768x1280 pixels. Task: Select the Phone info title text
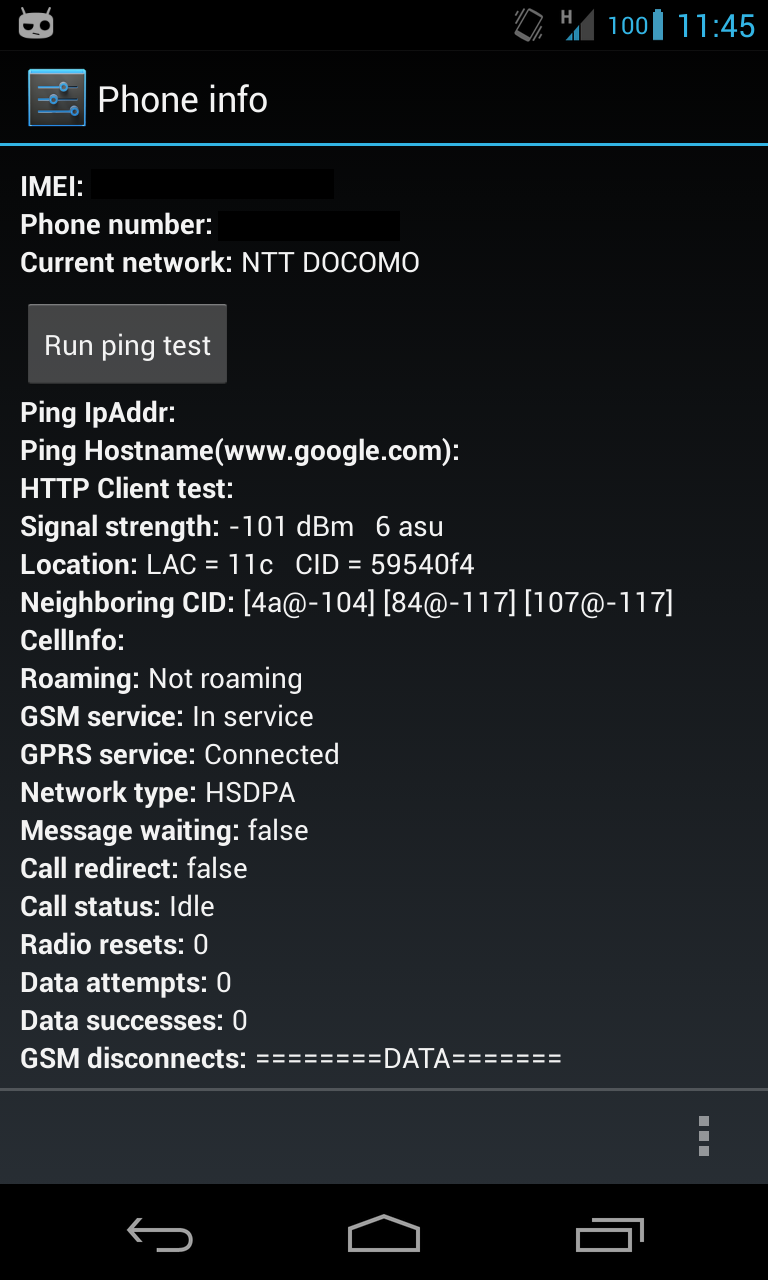181,98
